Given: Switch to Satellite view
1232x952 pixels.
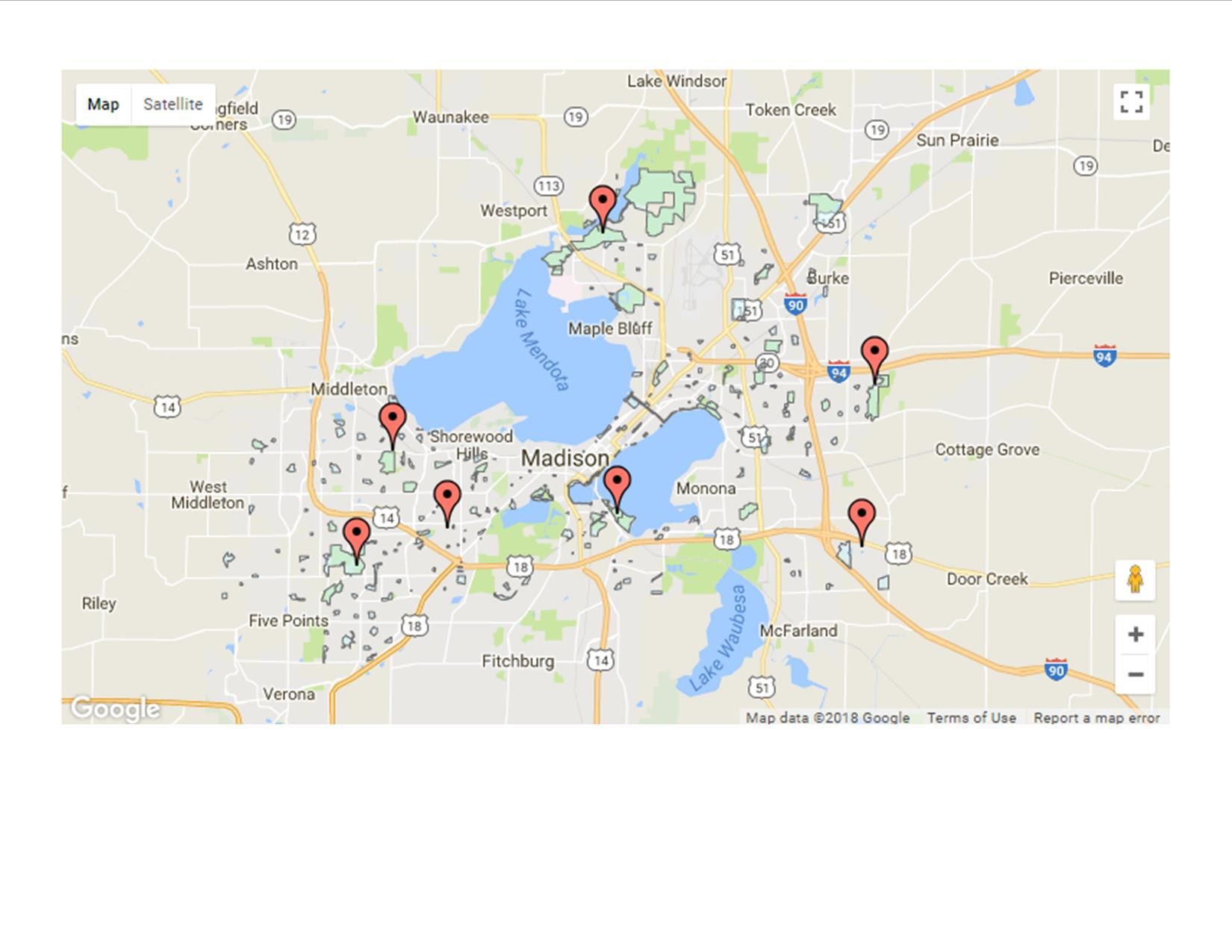Looking at the screenshot, I should tap(172, 105).
